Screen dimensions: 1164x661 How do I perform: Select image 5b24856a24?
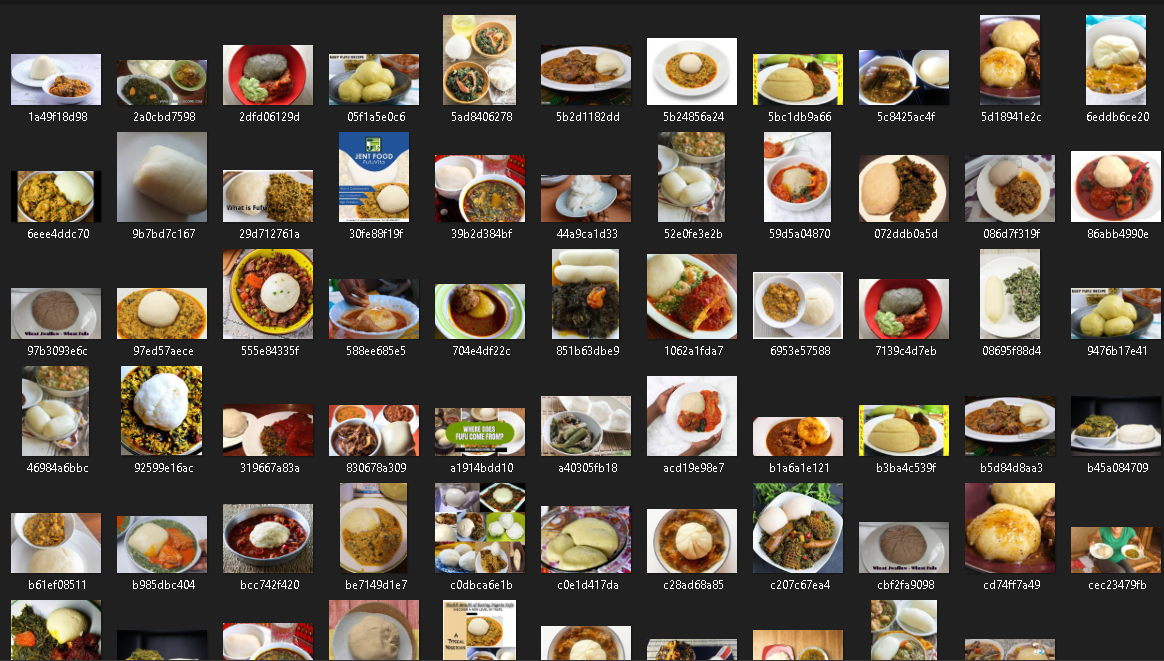click(x=692, y=72)
